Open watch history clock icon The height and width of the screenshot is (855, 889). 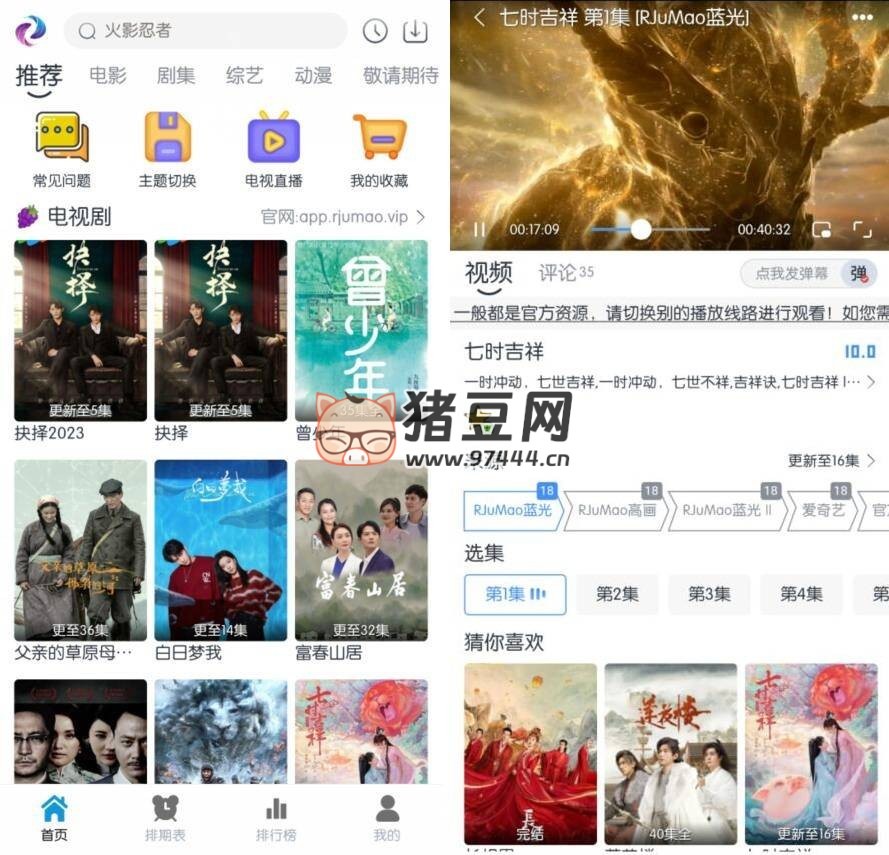(x=375, y=31)
